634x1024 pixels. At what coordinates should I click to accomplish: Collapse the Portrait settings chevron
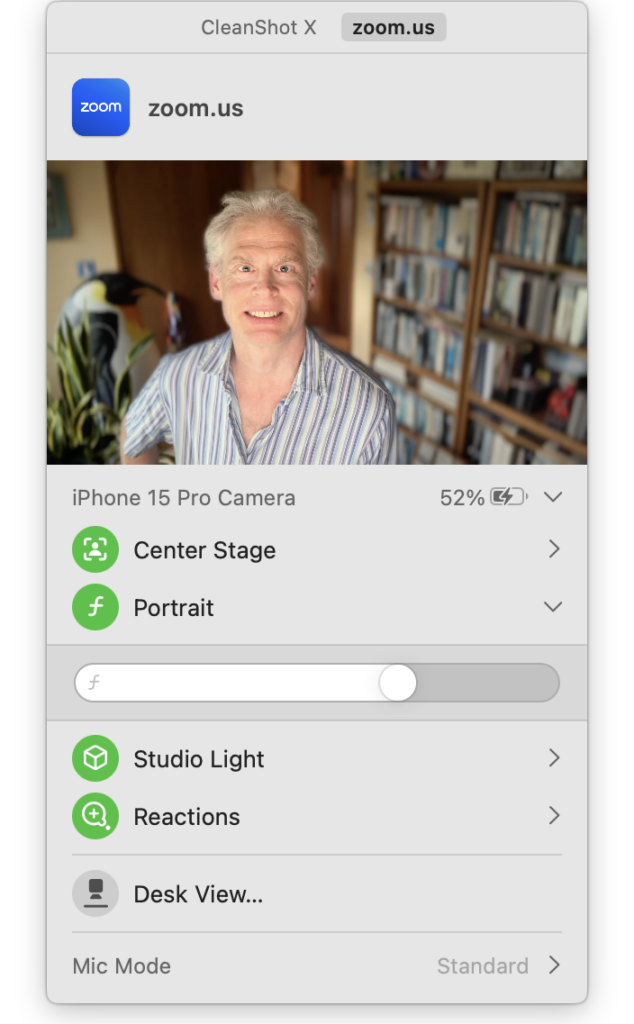(553, 607)
